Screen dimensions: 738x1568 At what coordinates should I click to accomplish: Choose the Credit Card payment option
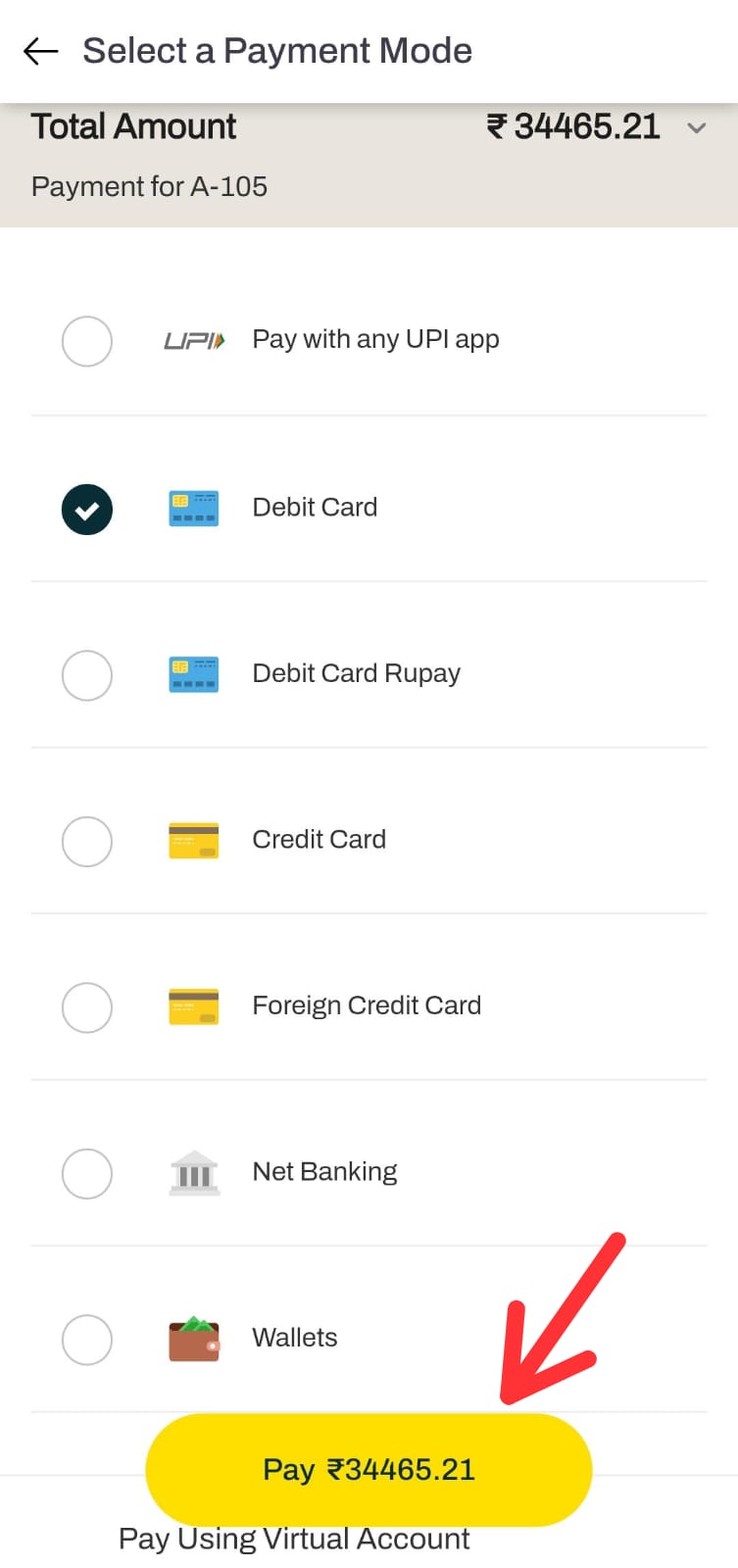(x=87, y=841)
